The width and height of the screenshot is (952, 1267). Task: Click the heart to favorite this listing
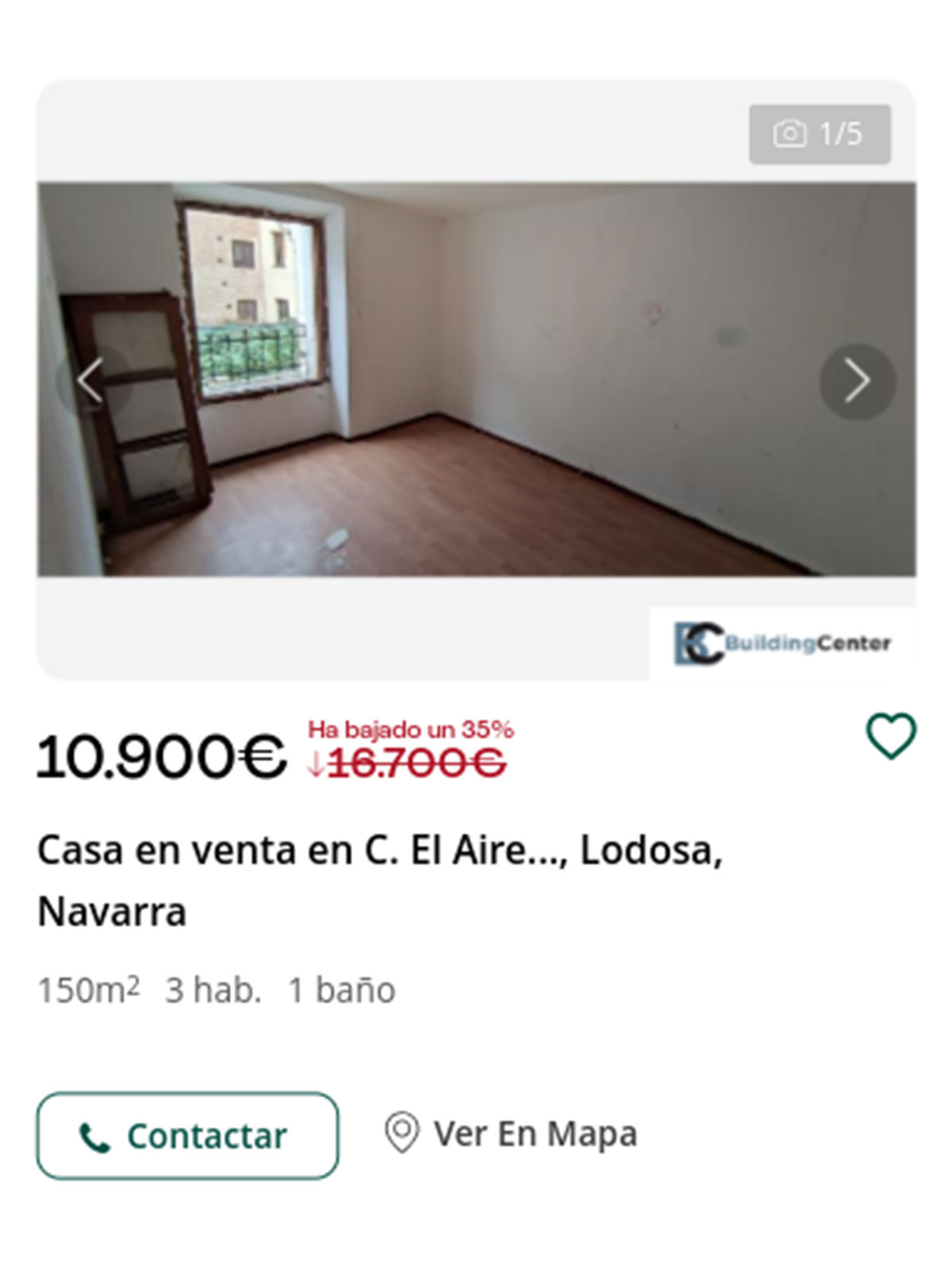coord(892,738)
